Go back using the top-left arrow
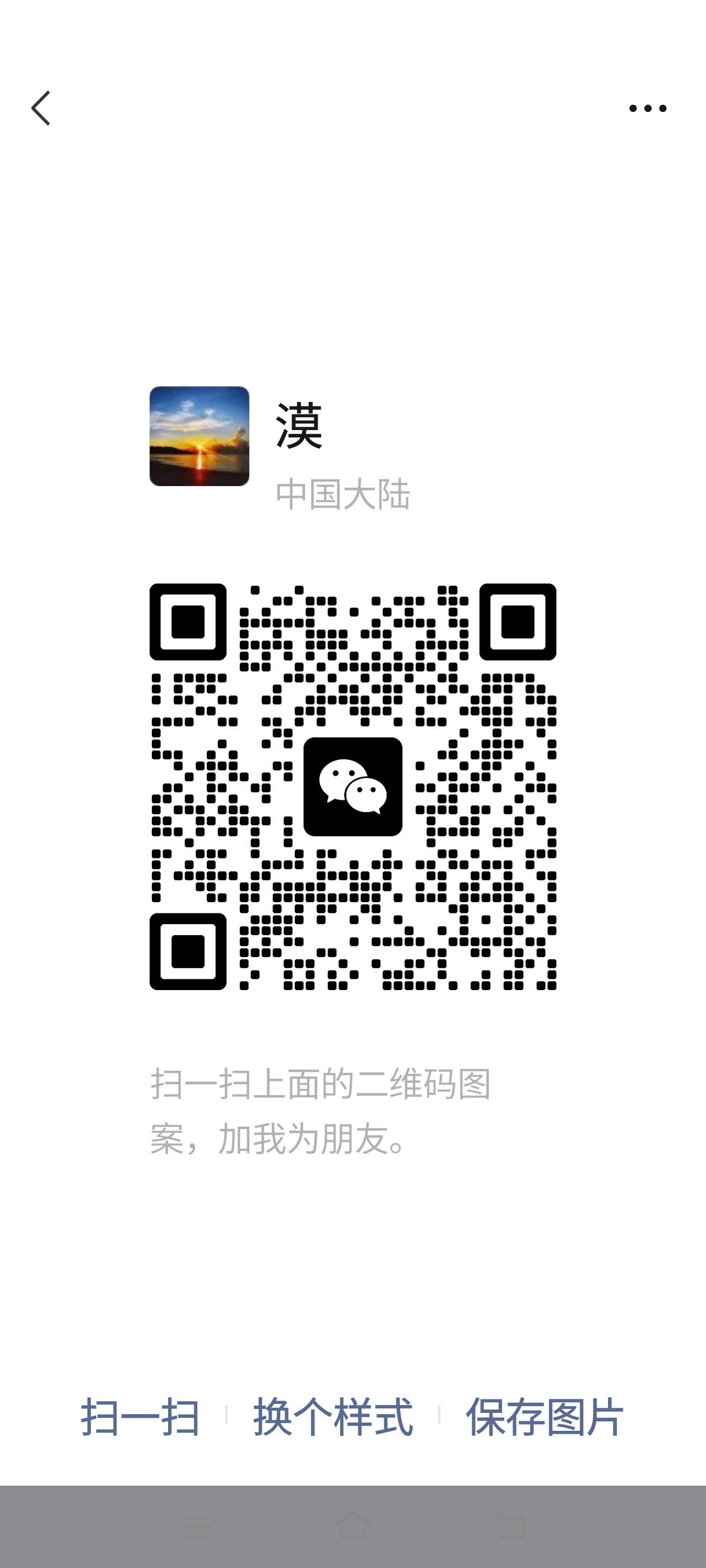This screenshot has width=706, height=1568. 41,108
